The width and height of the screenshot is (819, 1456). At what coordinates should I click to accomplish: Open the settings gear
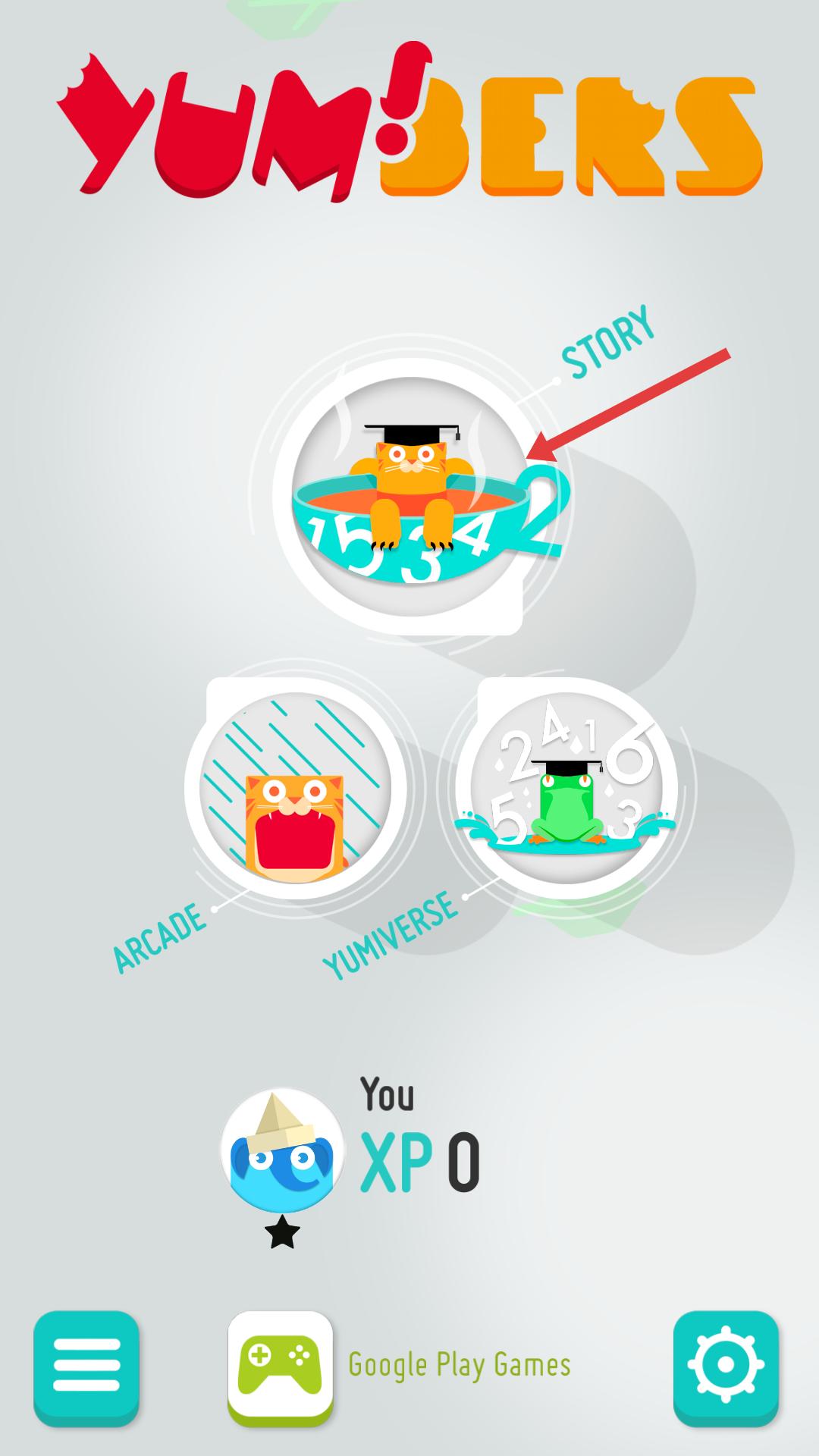[726, 1366]
